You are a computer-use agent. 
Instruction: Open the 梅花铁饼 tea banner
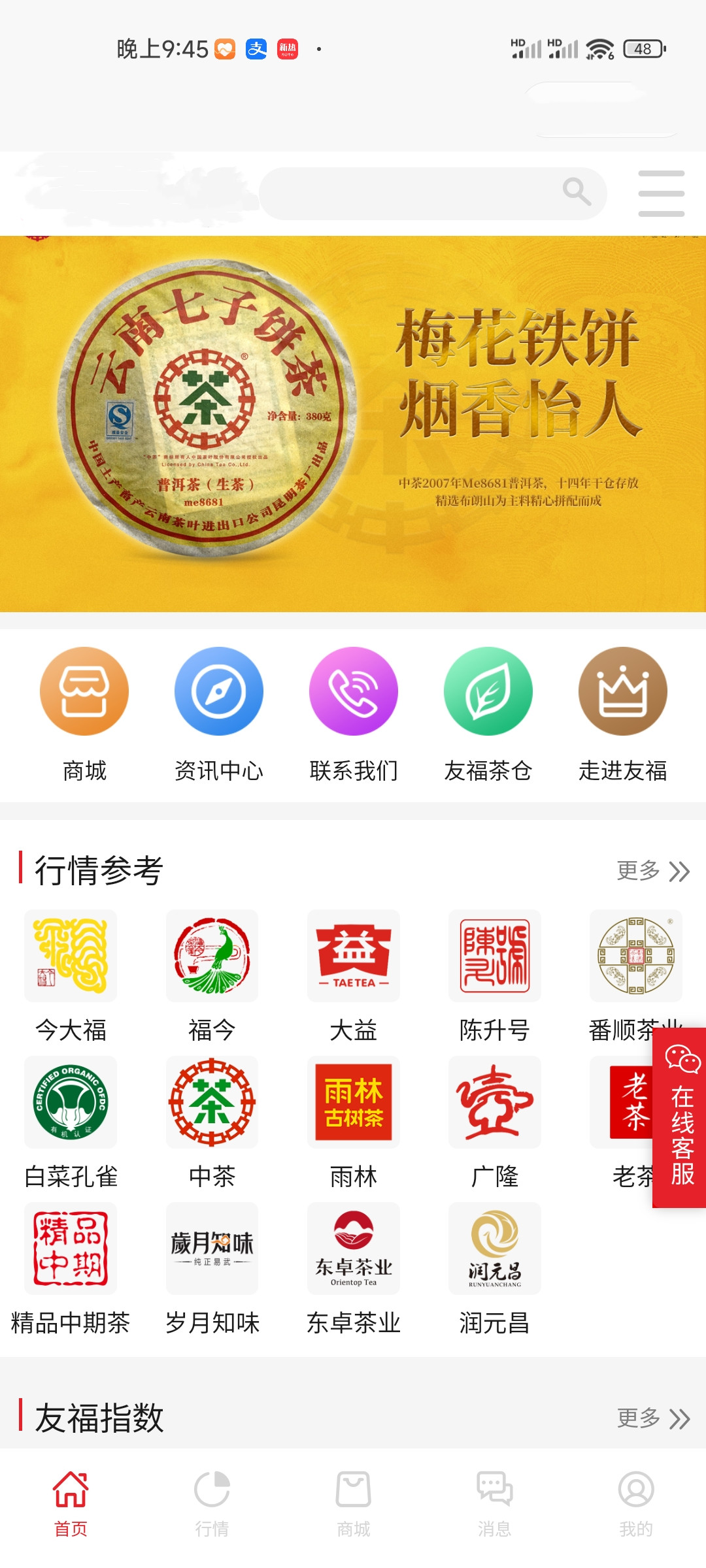[x=353, y=423]
